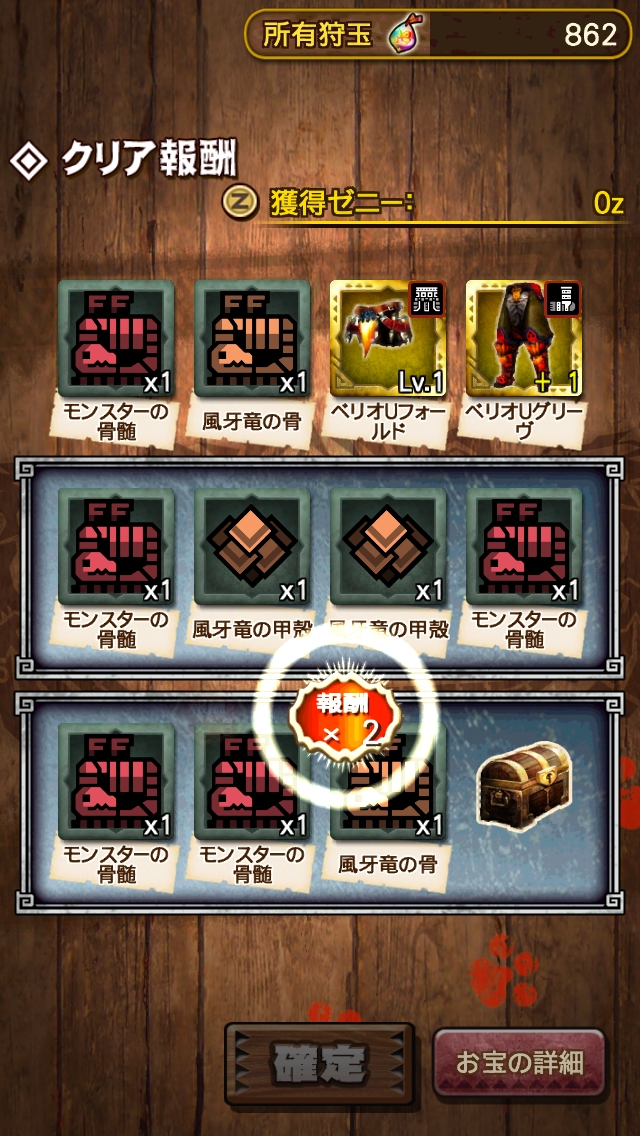Confirm rewards with the 確定 button
The image size is (640, 1136).
[x=319, y=1063]
